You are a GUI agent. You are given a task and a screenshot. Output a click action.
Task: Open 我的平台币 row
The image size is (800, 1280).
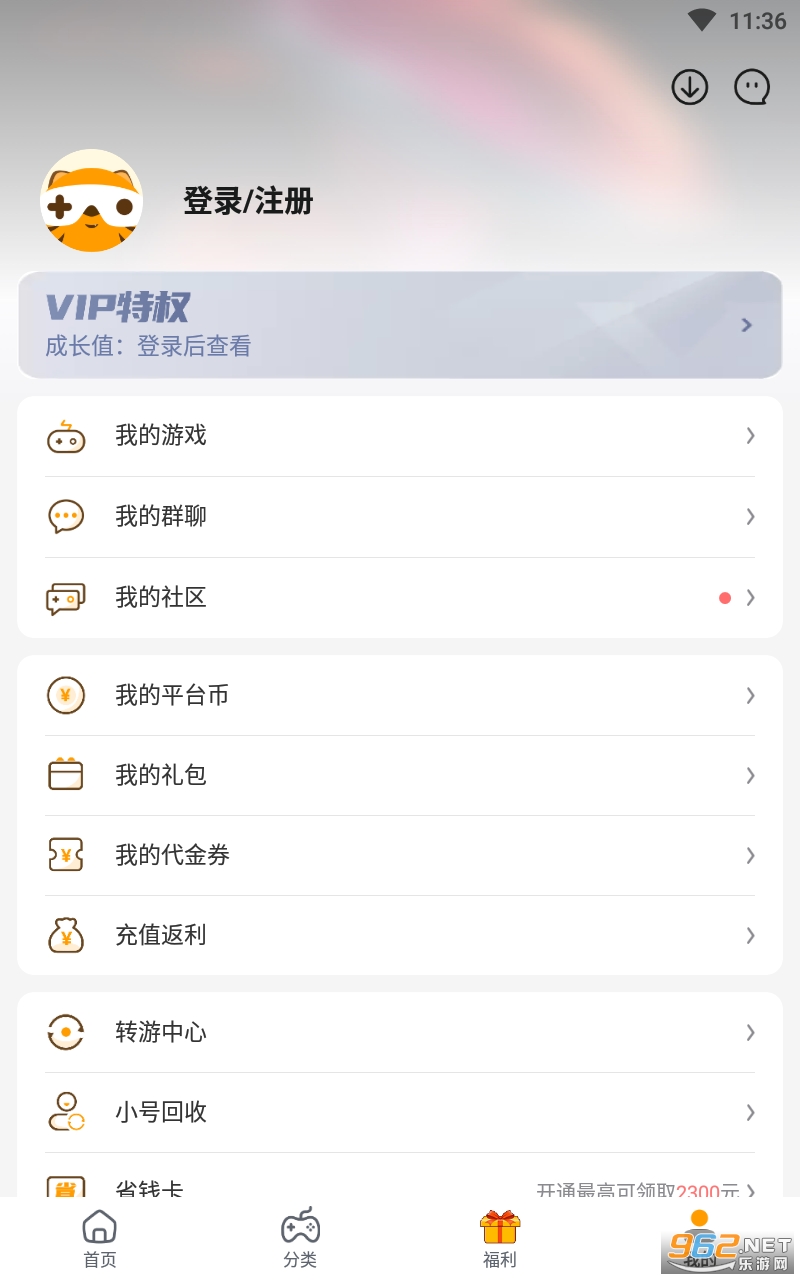click(400, 695)
